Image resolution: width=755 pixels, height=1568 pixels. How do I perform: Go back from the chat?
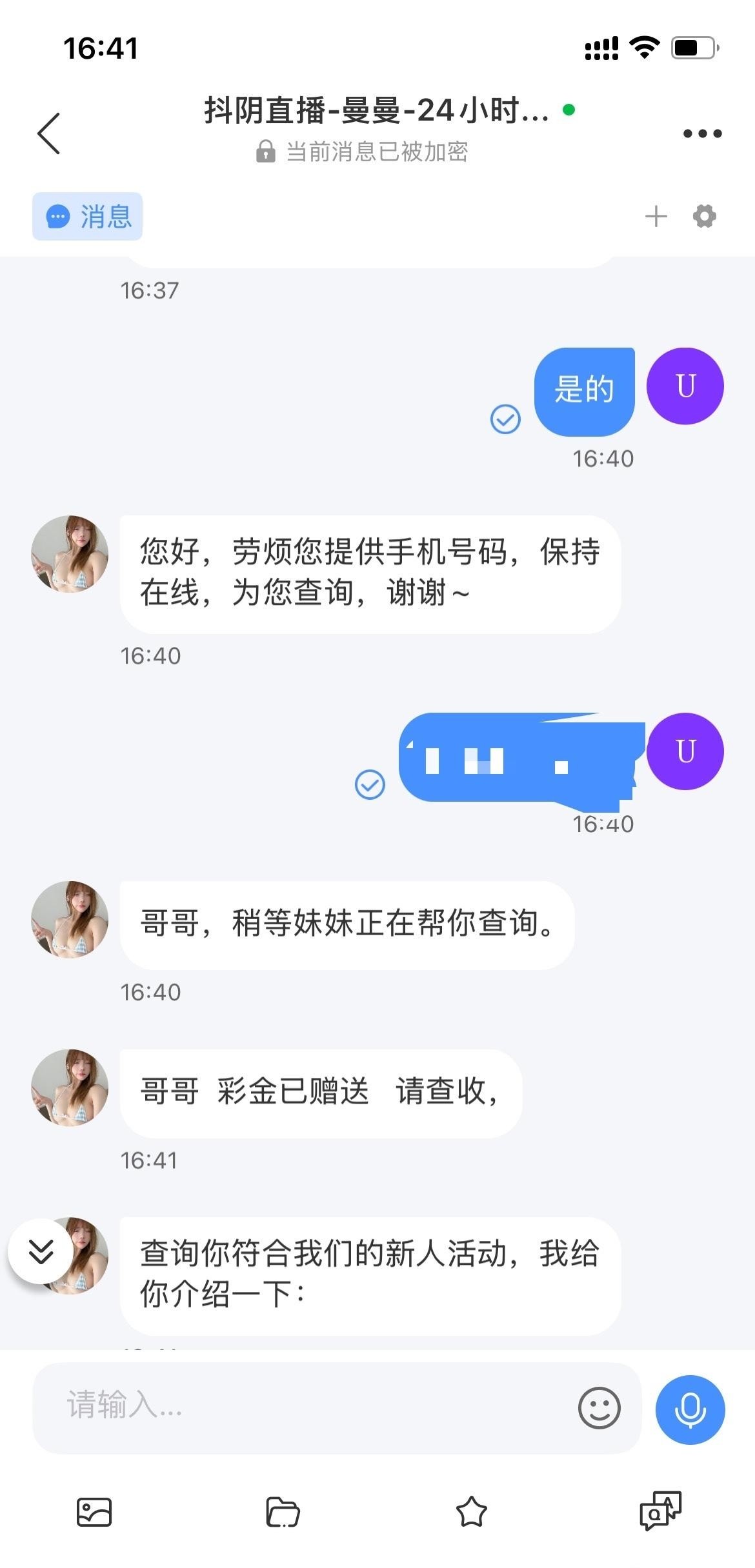pyautogui.click(x=49, y=134)
